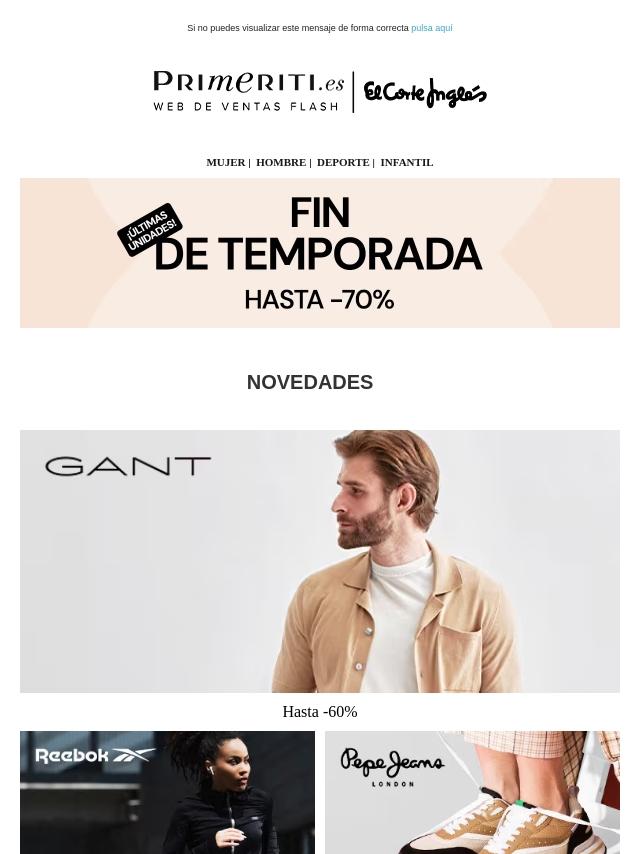The image size is (640, 854).
Task: Go to the HOMBRE category
Action: pyautogui.click(x=281, y=162)
